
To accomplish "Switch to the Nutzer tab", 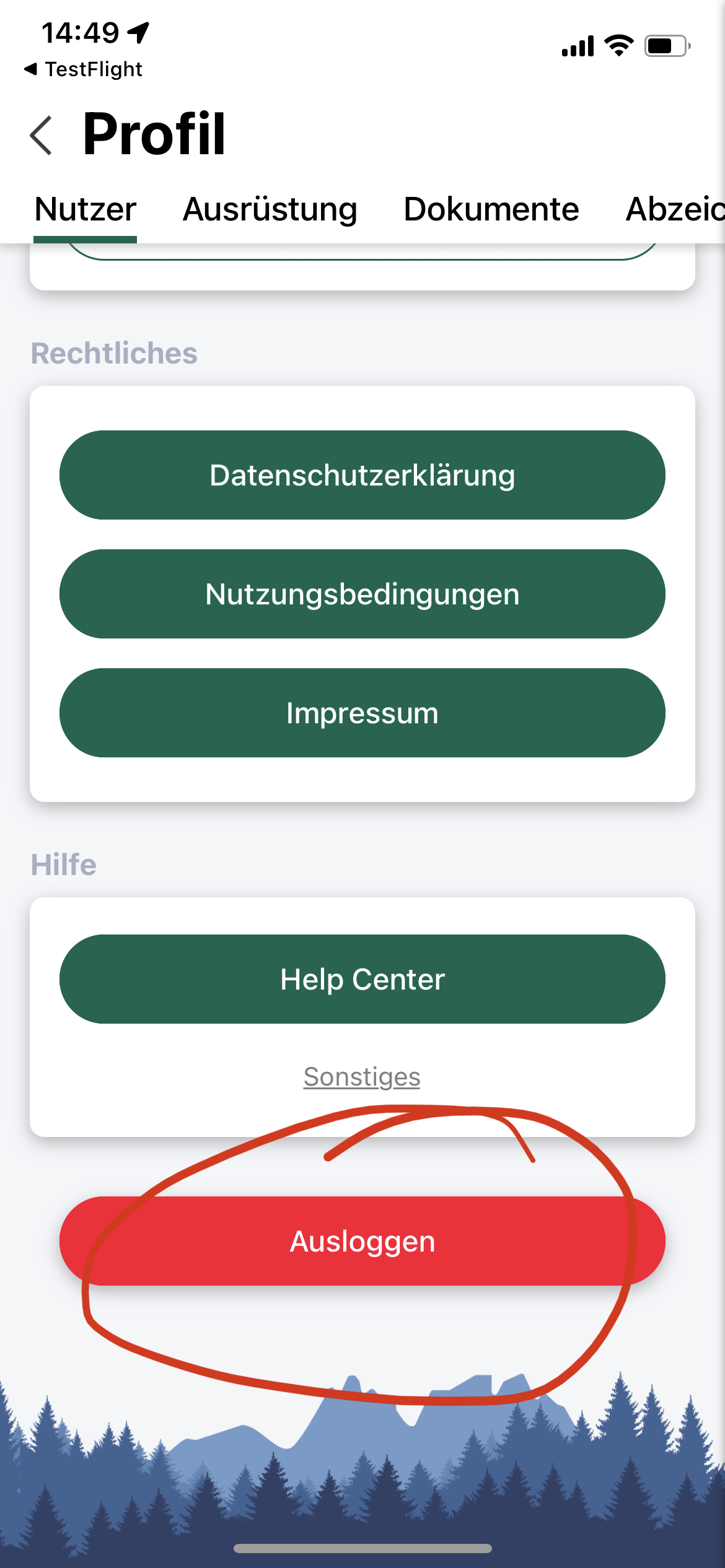I will [86, 209].
